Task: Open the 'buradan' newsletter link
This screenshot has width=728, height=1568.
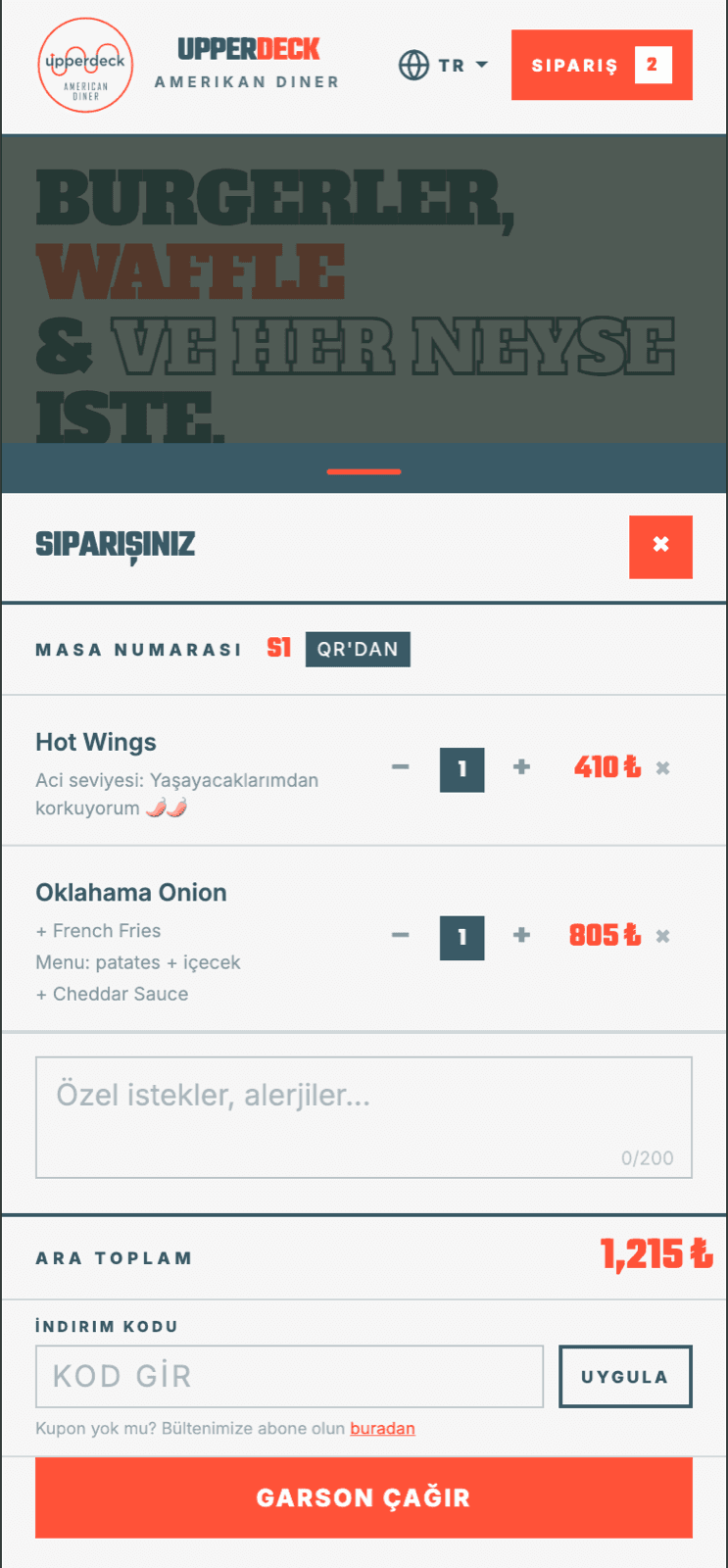Action: point(382,1429)
